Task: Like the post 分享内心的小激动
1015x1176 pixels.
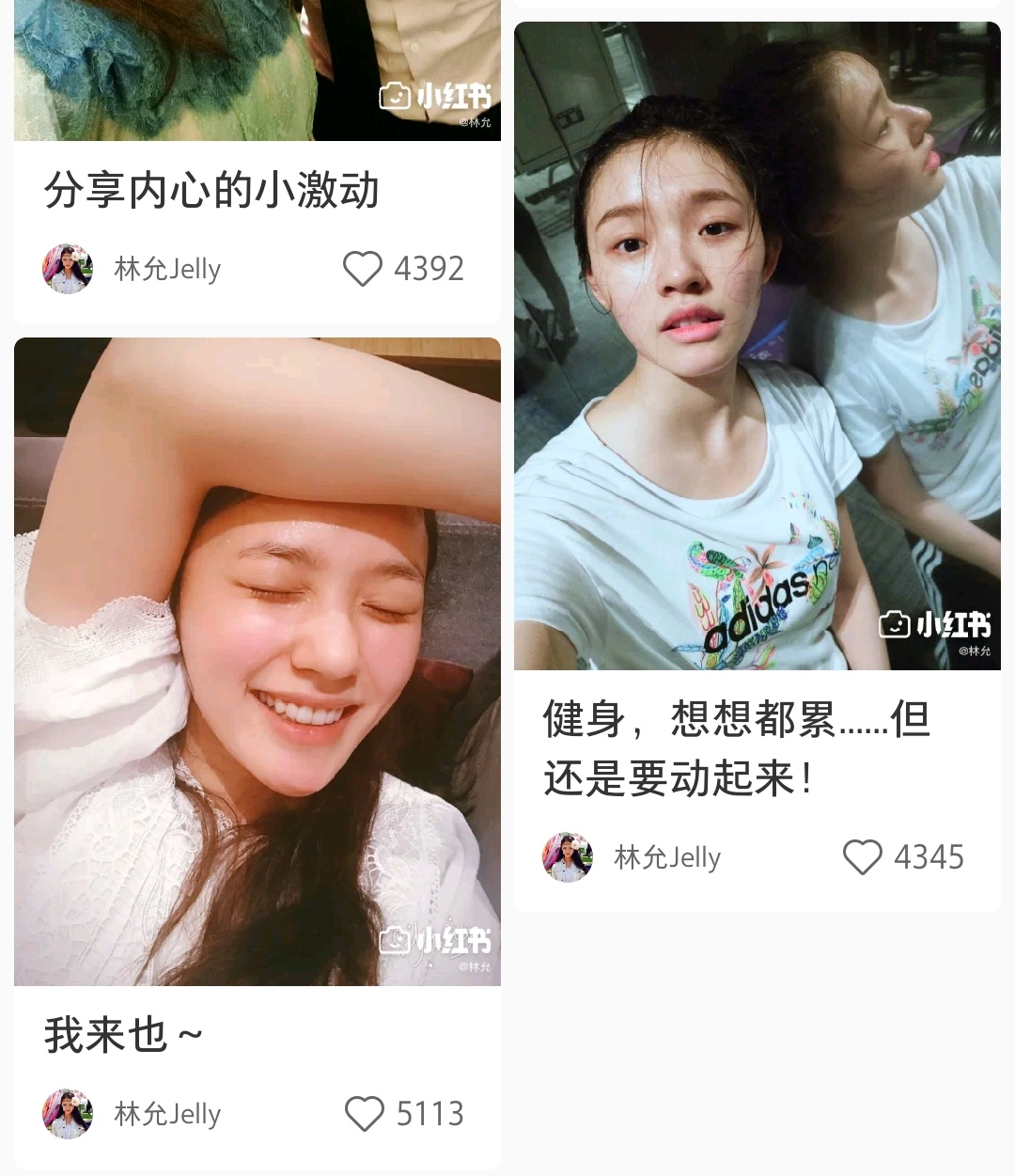Action: pyautogui.click(x=363, y=269)
